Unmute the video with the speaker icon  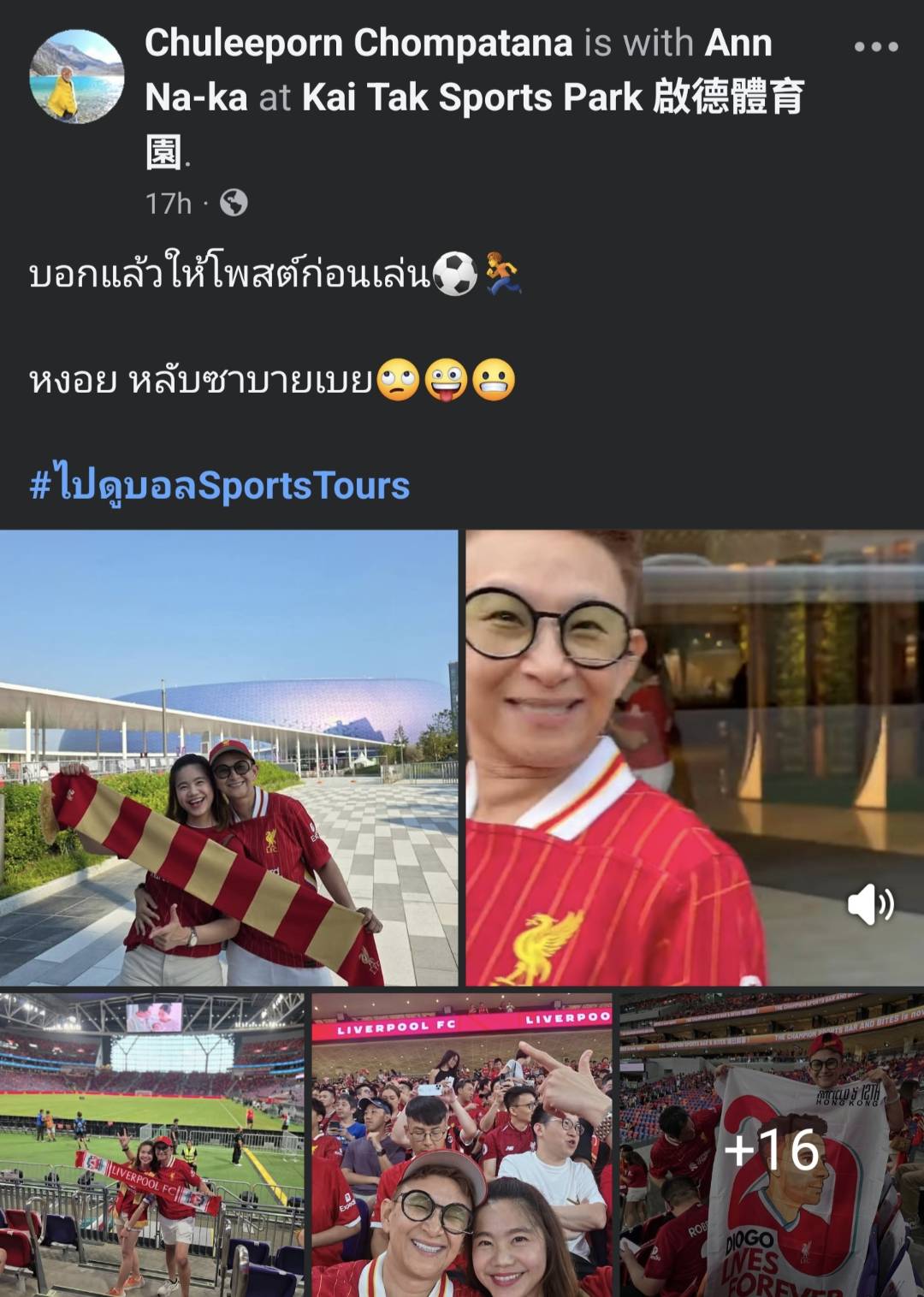pos(870,904)
